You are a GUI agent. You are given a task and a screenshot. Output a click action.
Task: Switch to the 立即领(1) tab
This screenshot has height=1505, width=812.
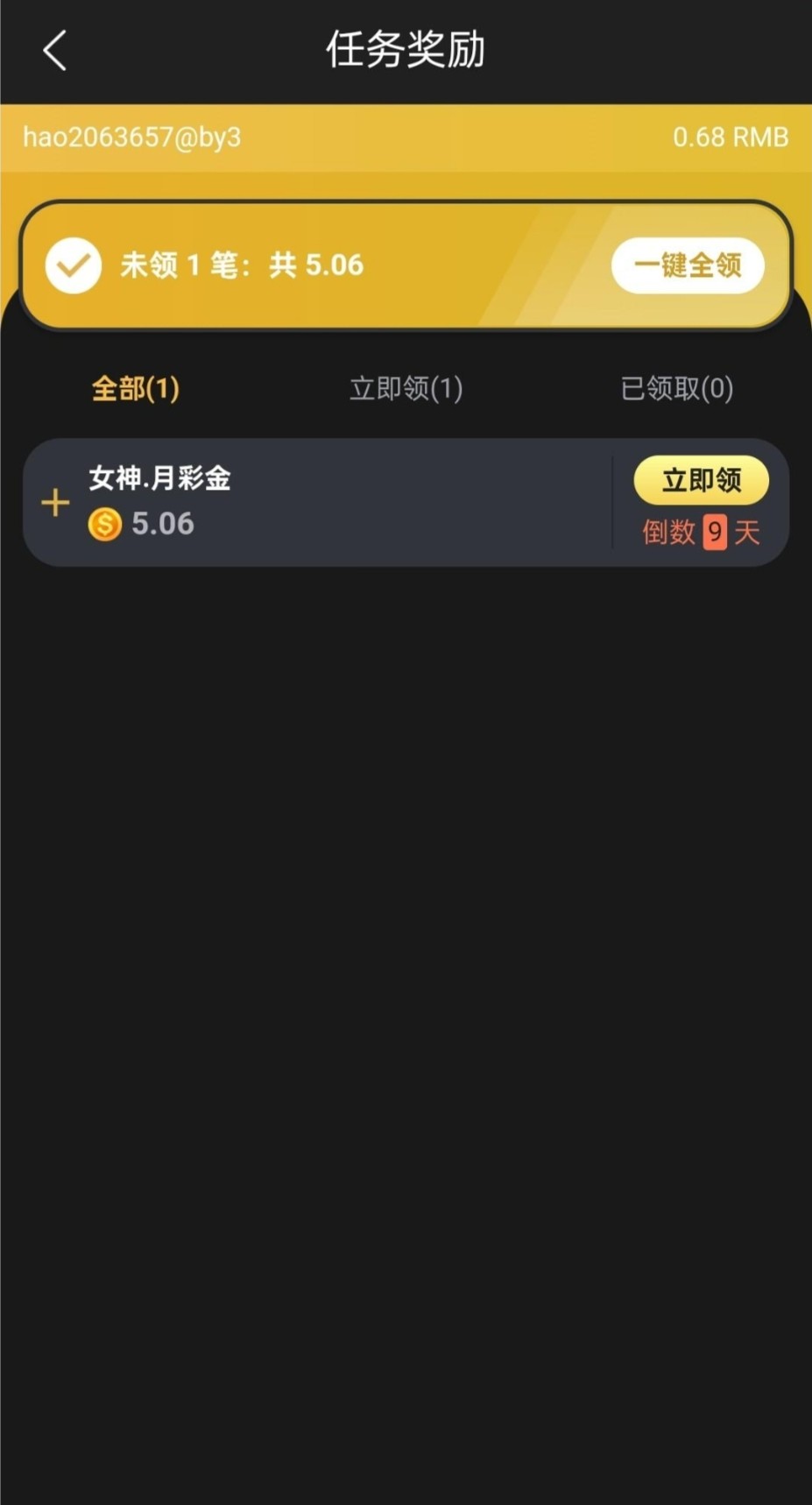[406, 388]
